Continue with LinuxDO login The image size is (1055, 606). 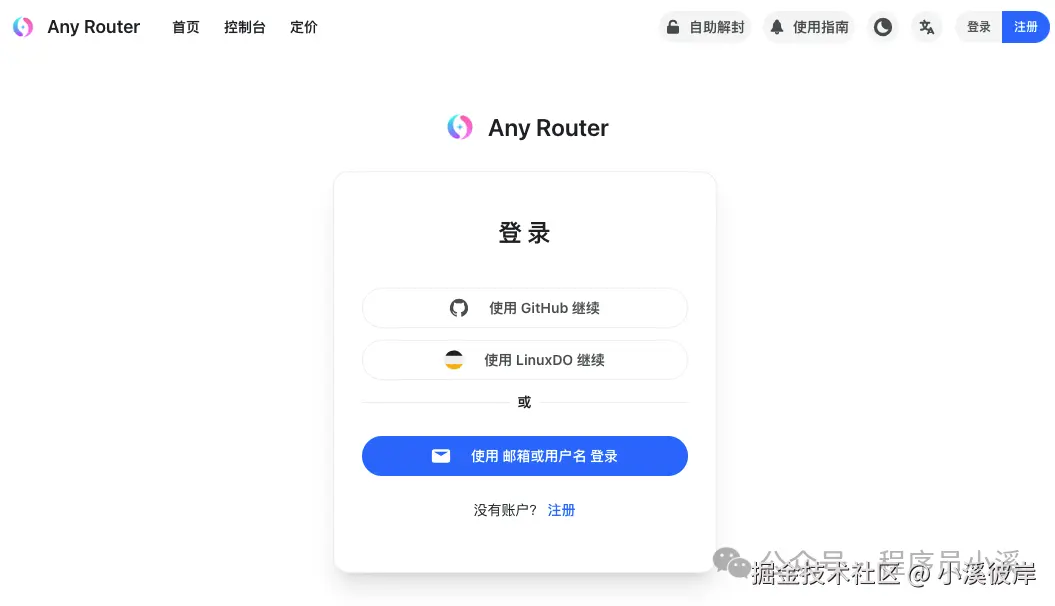[x=525, y=360]
